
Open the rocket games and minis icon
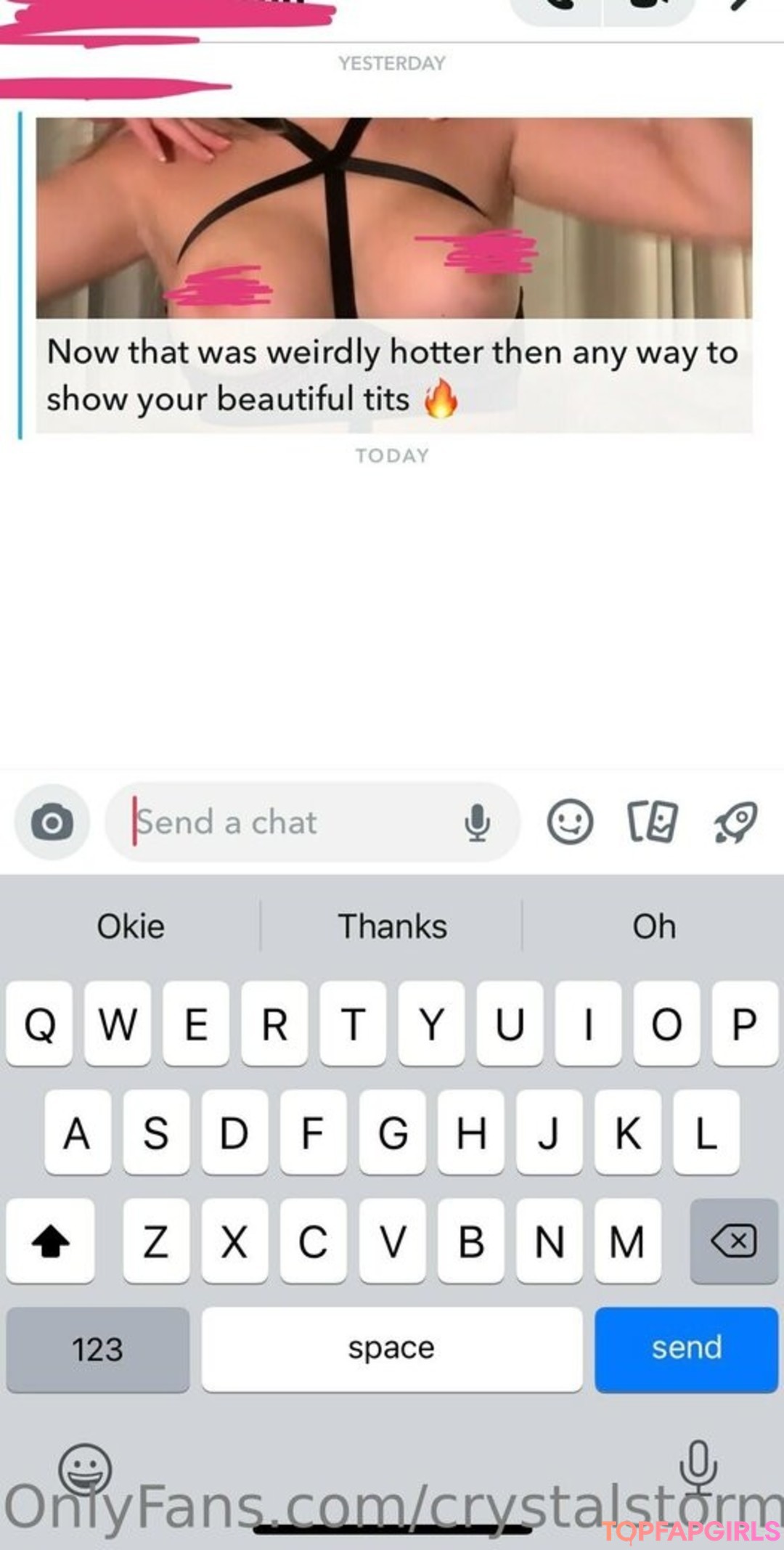(735, 822)
